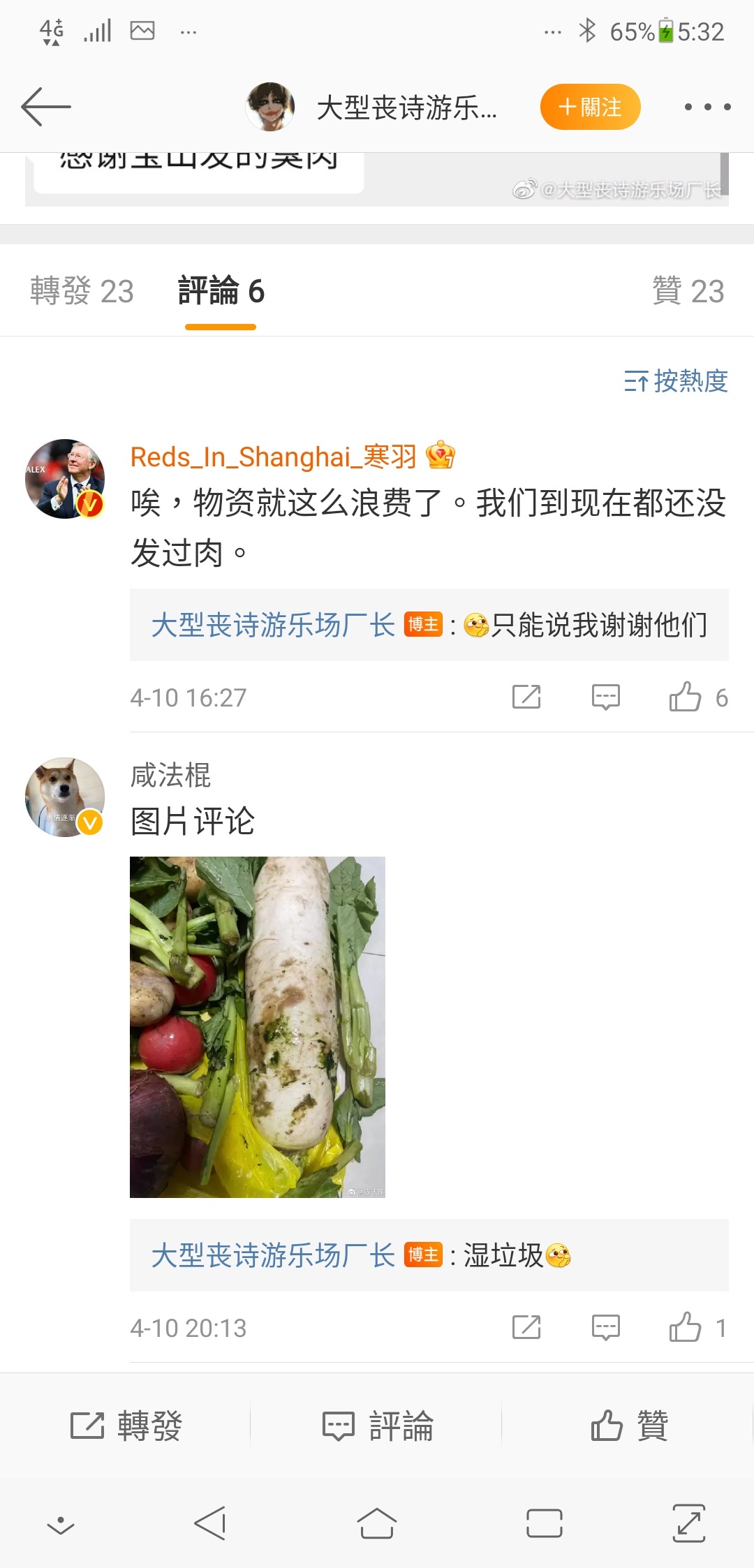Switch to the 贊 23 tab
This screenshot has width=754, height=1568.
point(688,290)
